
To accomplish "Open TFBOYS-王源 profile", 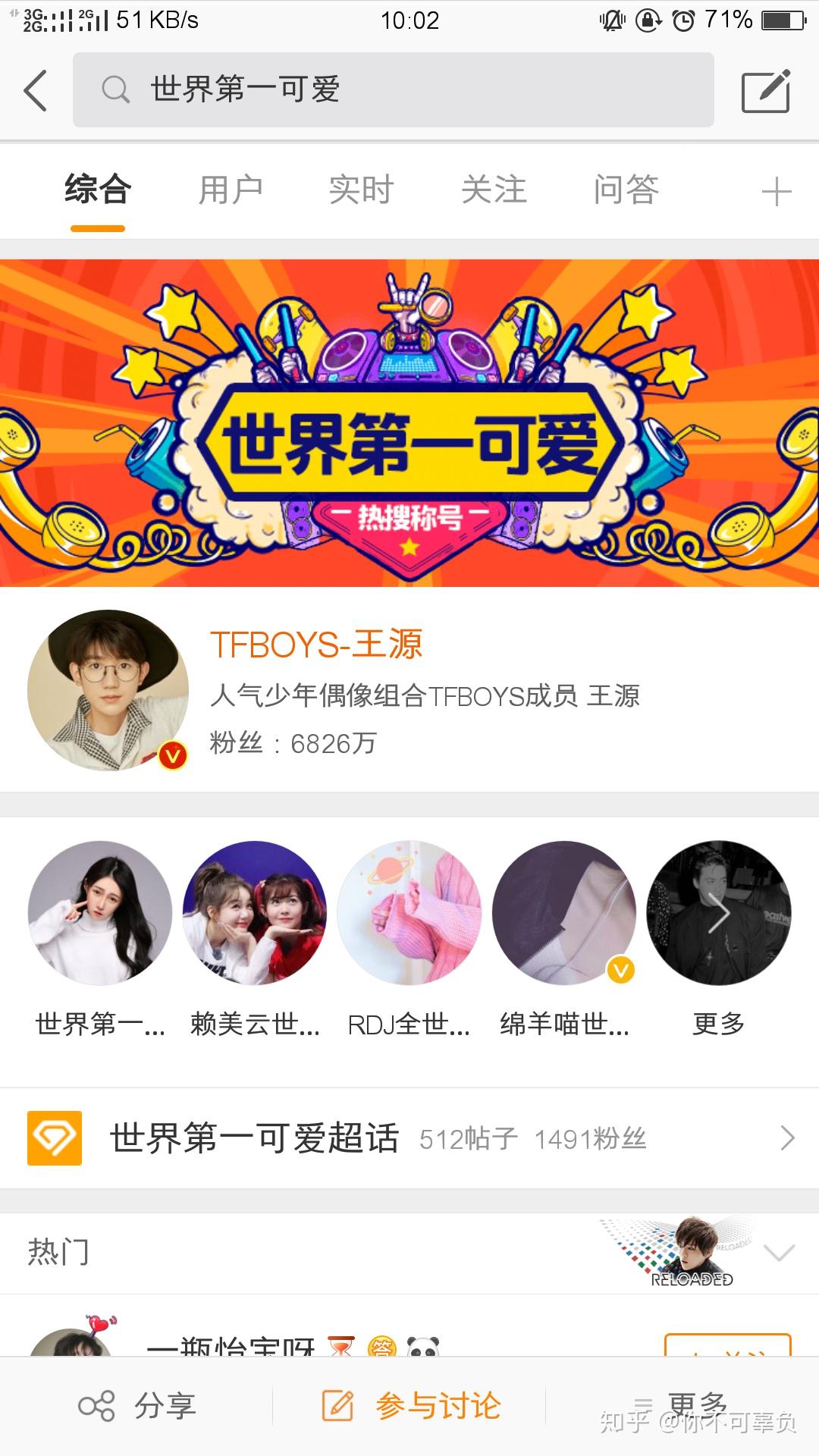I will (316, 645).
